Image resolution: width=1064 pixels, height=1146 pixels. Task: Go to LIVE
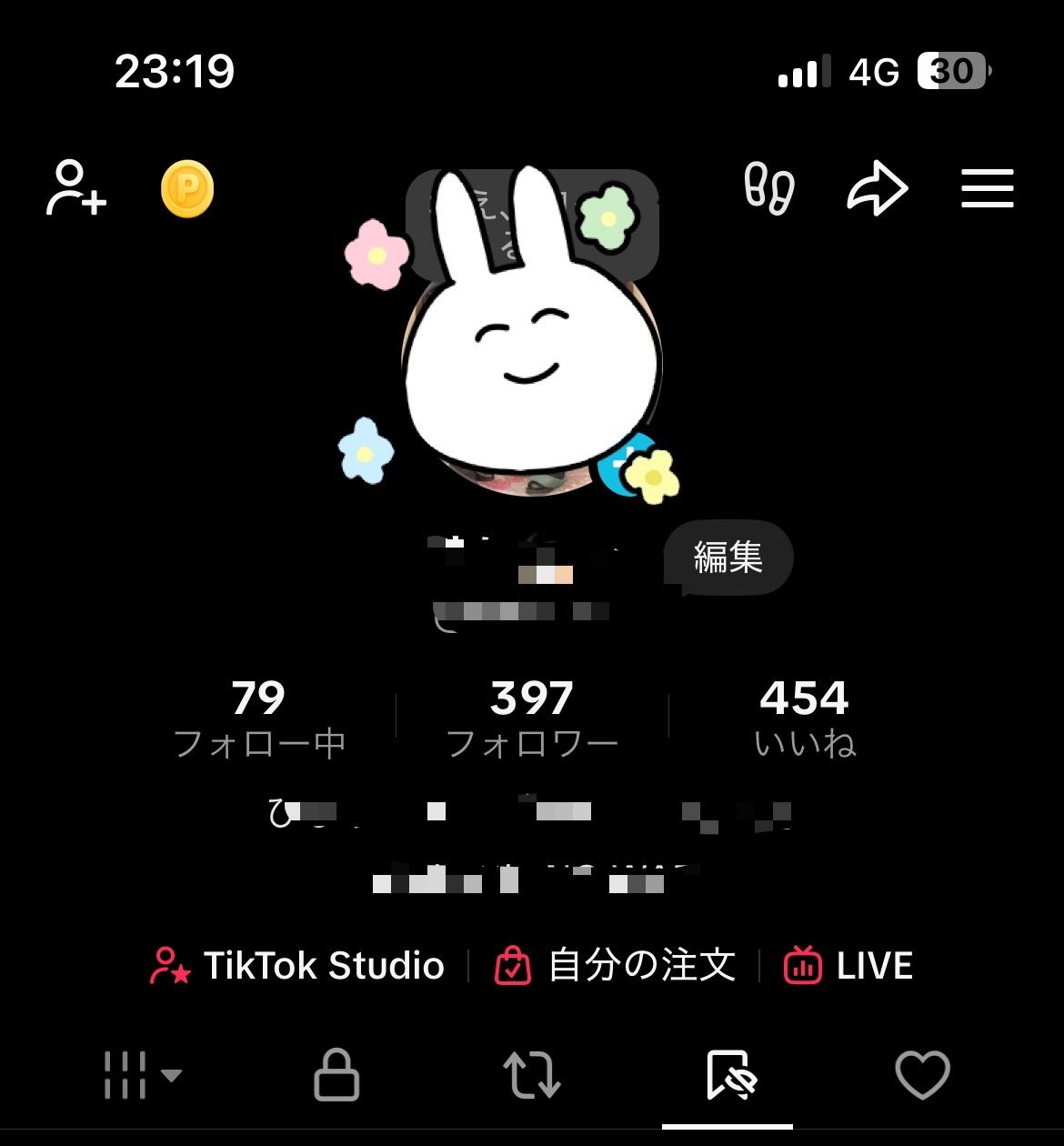[x=848, y=966]
